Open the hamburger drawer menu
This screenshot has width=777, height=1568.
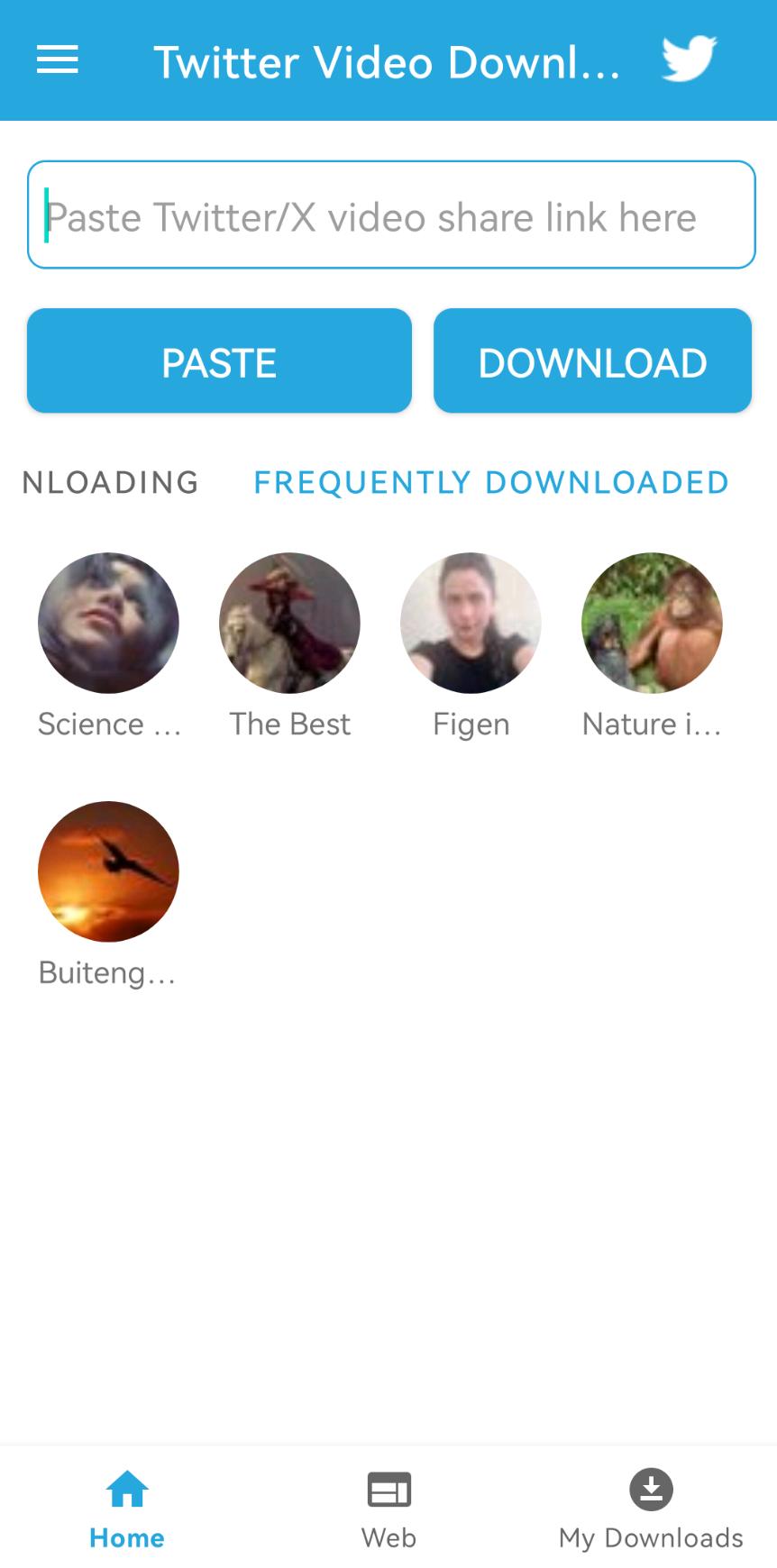58,60
